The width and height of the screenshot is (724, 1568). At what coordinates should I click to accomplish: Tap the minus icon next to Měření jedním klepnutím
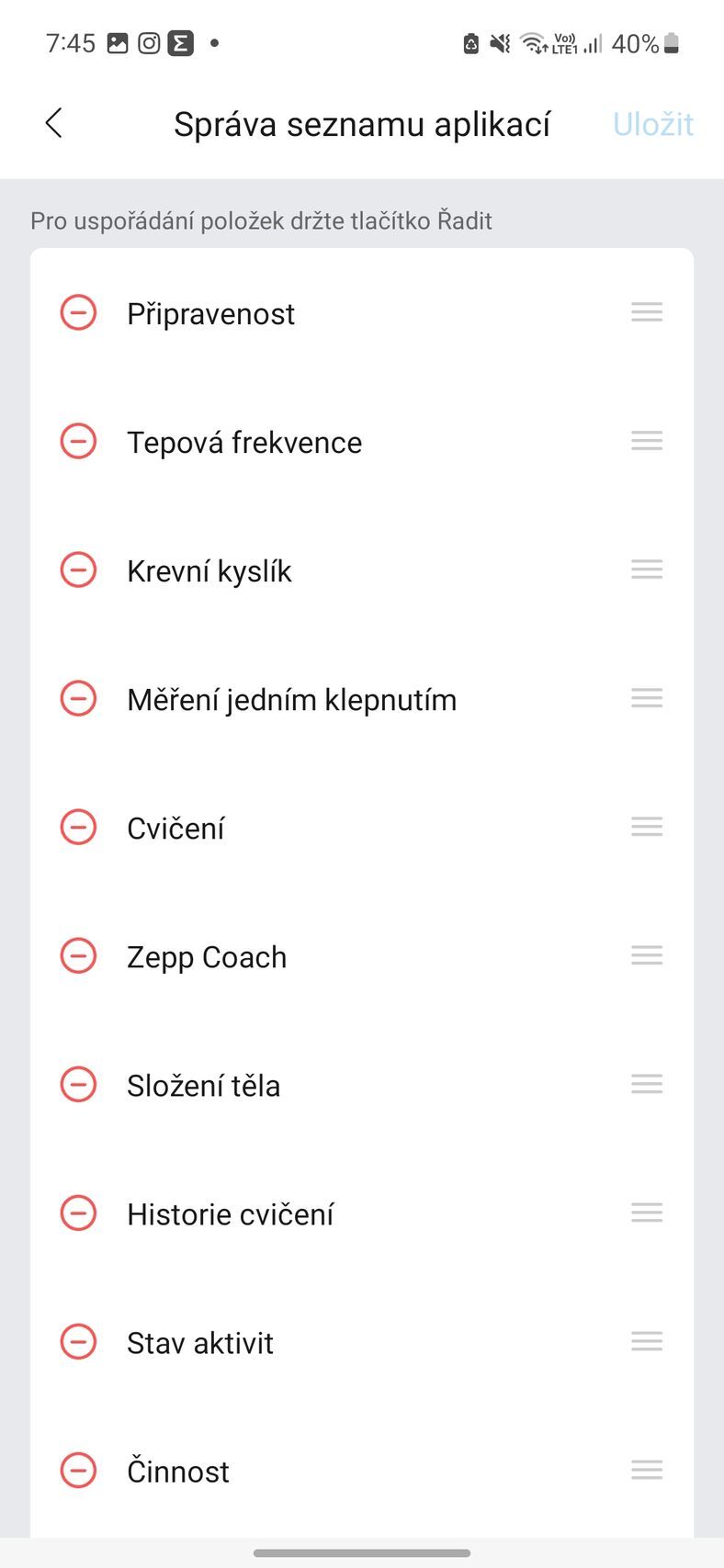click(x=78, y=698)
